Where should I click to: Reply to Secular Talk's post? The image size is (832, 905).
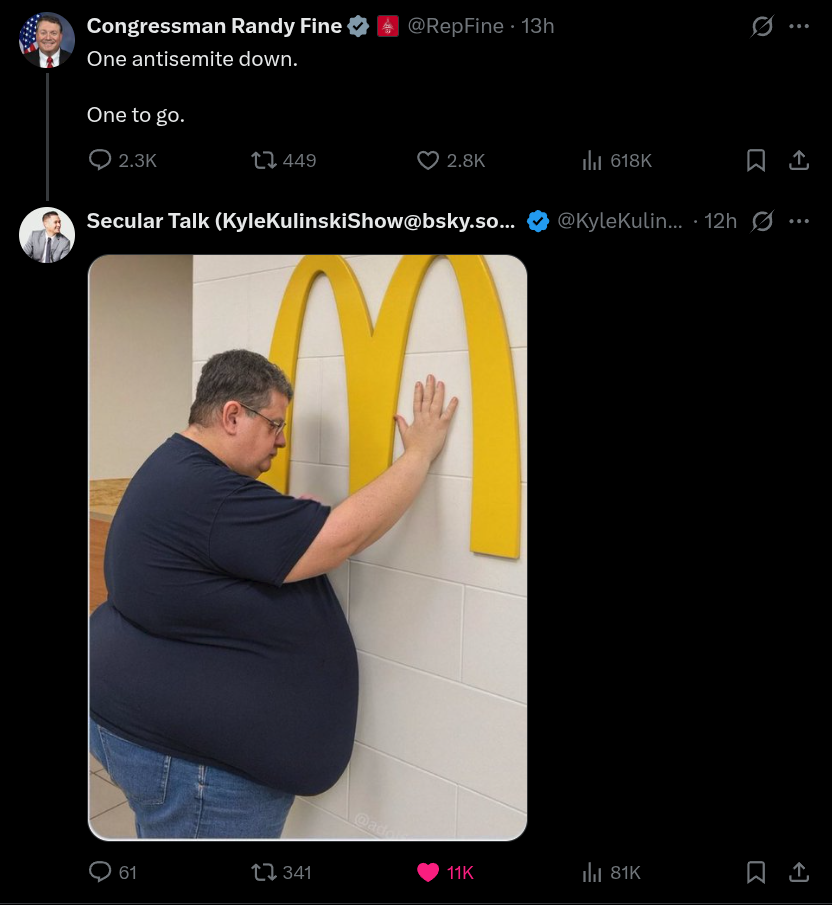click(x=100, y=873)
